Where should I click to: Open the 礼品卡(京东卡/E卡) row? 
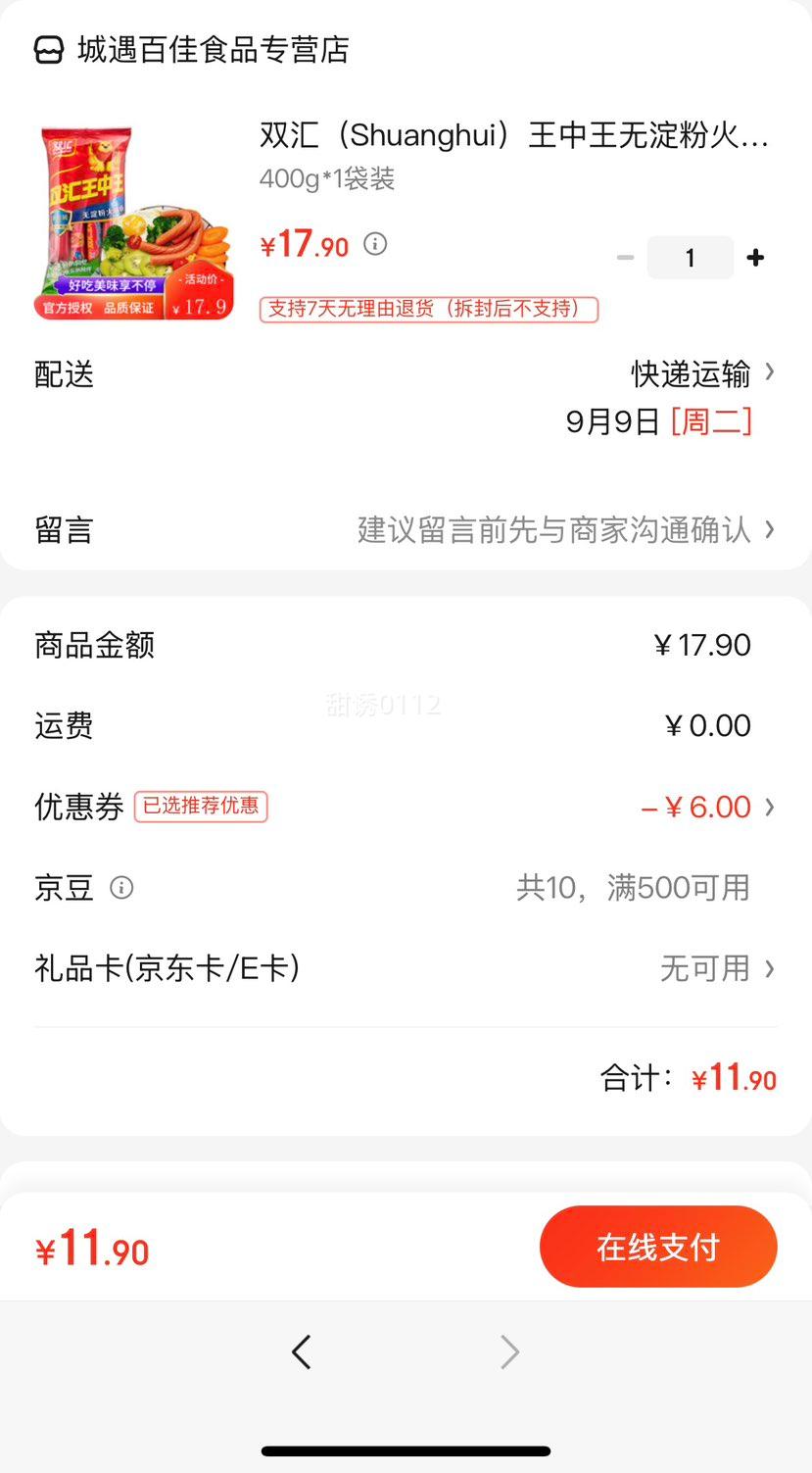point(406,968)
